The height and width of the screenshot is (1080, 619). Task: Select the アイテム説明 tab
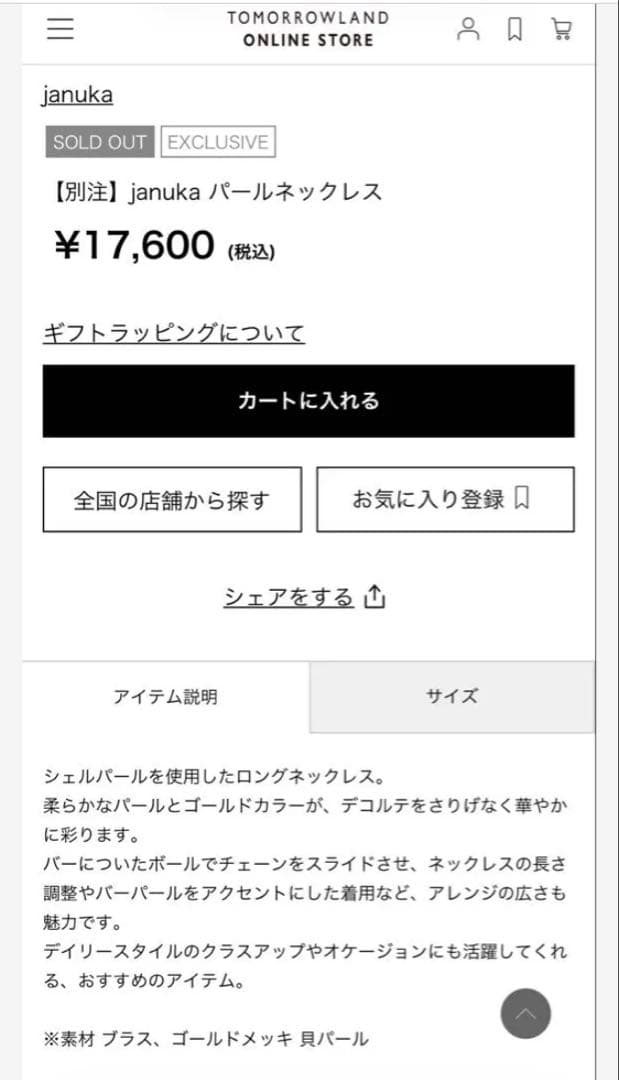(x=165, y=697)
